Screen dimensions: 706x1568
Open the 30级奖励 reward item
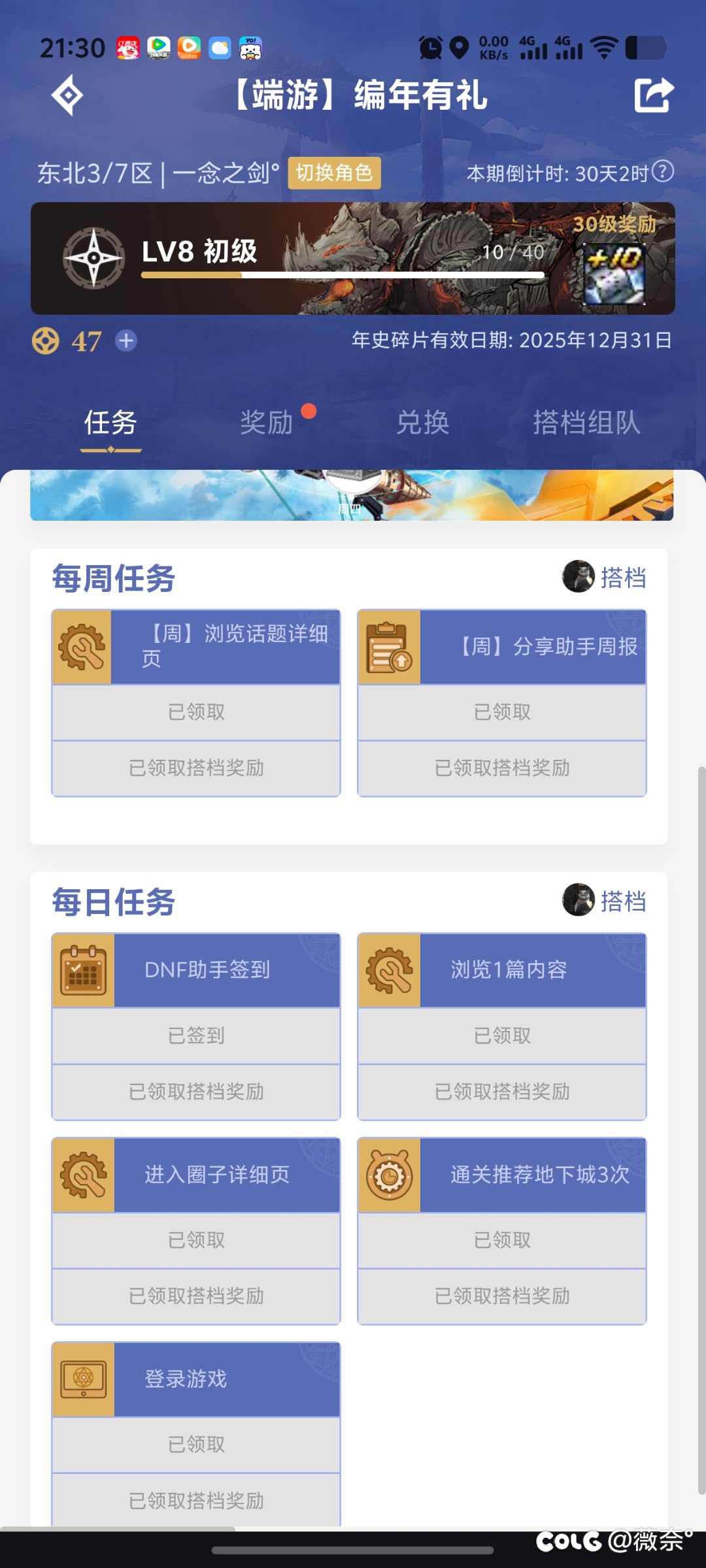click(x=614, y=274)
